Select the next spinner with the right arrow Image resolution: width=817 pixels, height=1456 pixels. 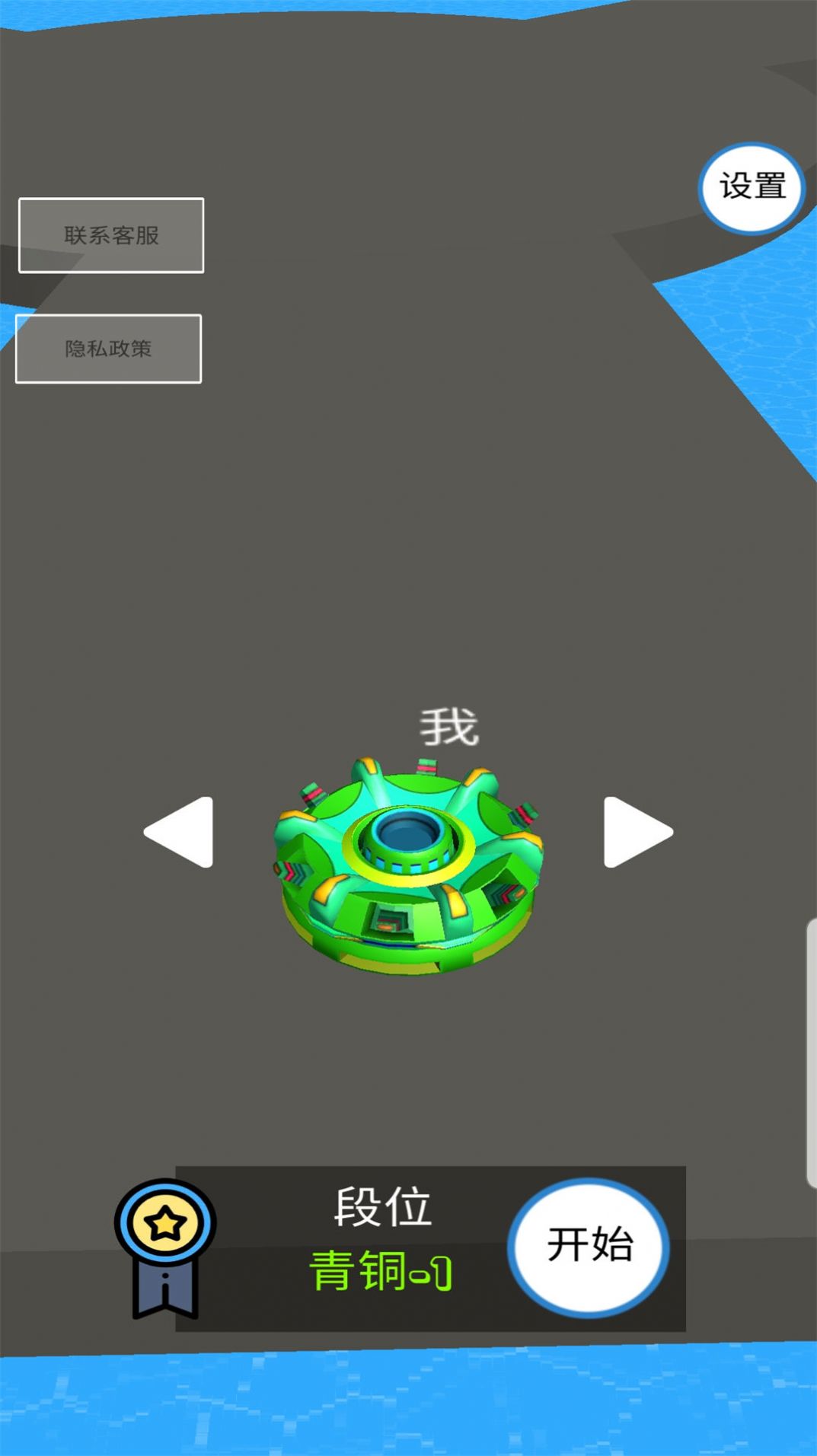[x=637, y=832]
